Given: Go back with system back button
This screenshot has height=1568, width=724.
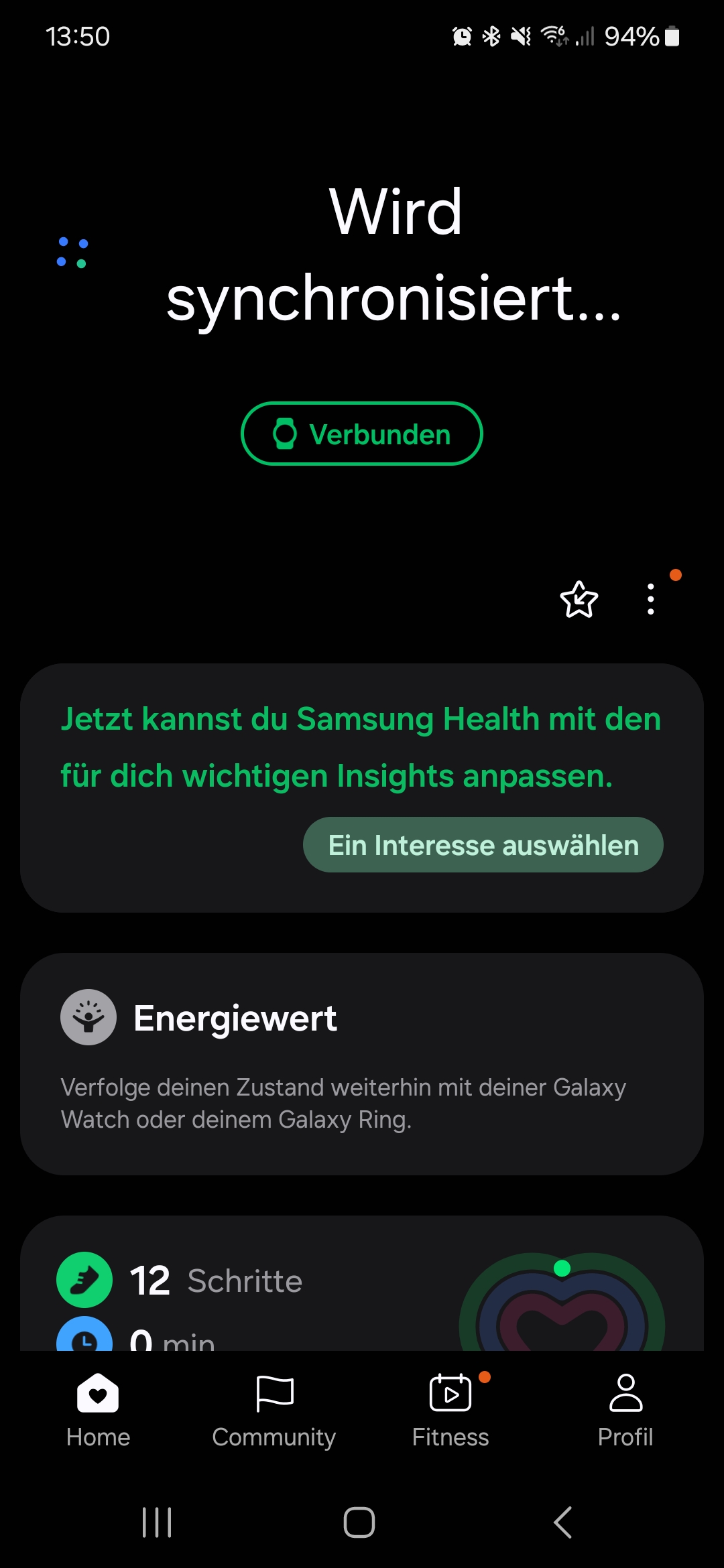Looking at the screenshot, I should pos(563,1522).
